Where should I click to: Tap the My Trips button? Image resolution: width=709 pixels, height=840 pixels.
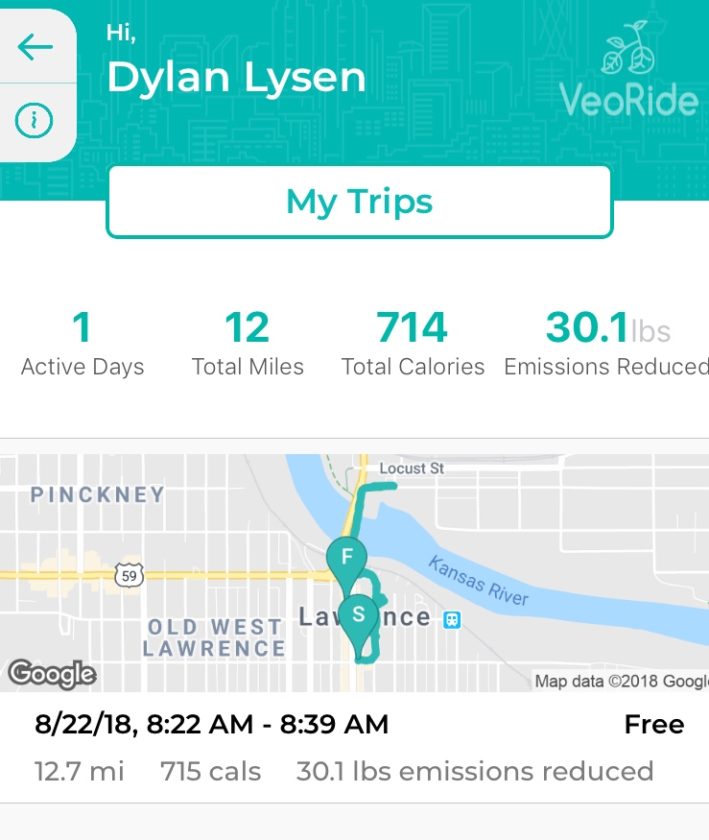tap(359, 202)
